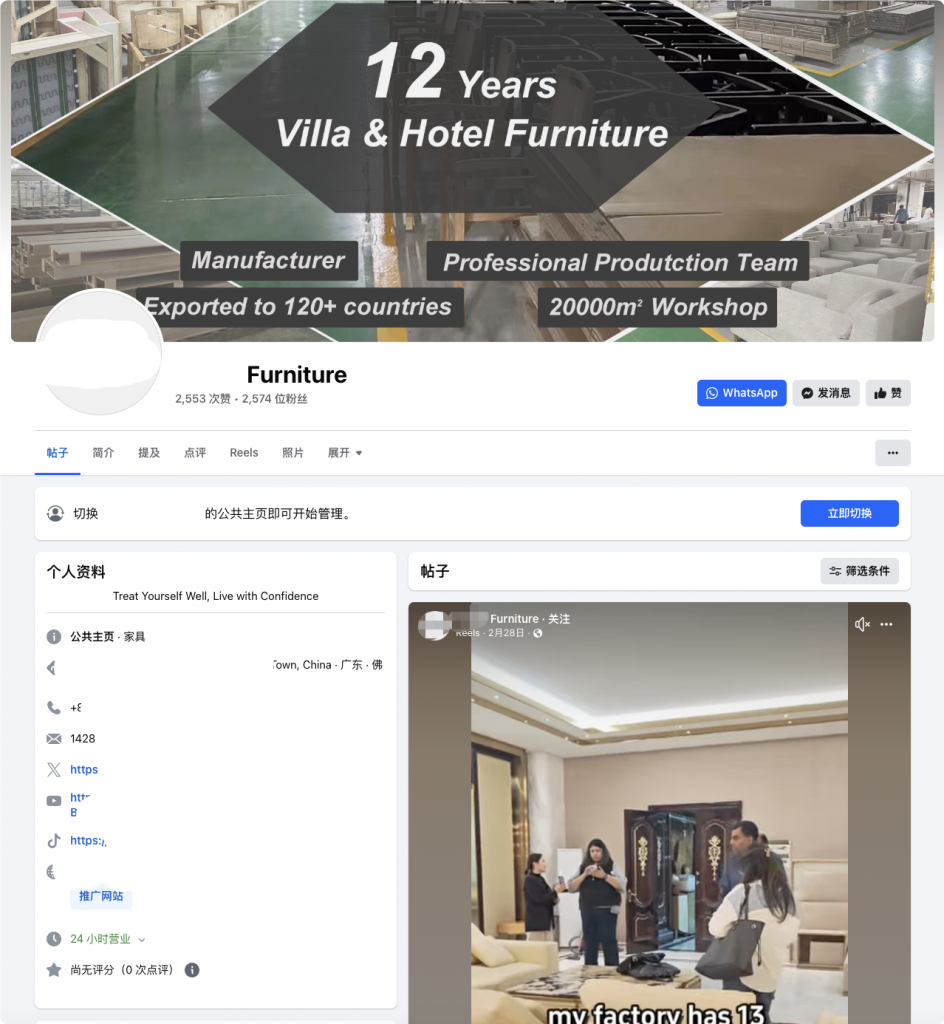Viewport: 944px width, 1024px height.
Task: Switch to the 帖子 tab
Action: [x=57, y=453]
